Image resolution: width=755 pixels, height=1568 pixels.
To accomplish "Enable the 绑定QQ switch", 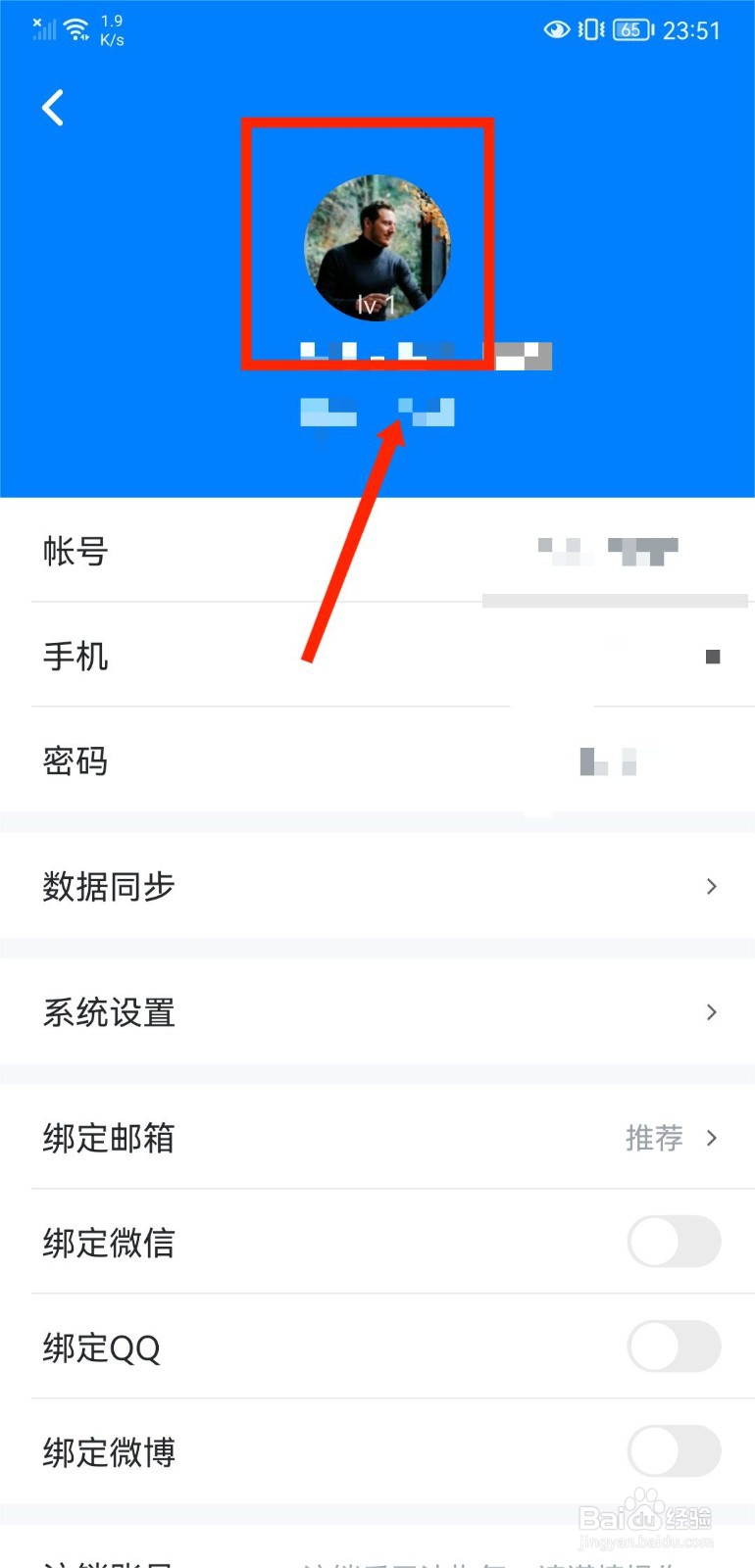I will click(x=674, y=1347).
